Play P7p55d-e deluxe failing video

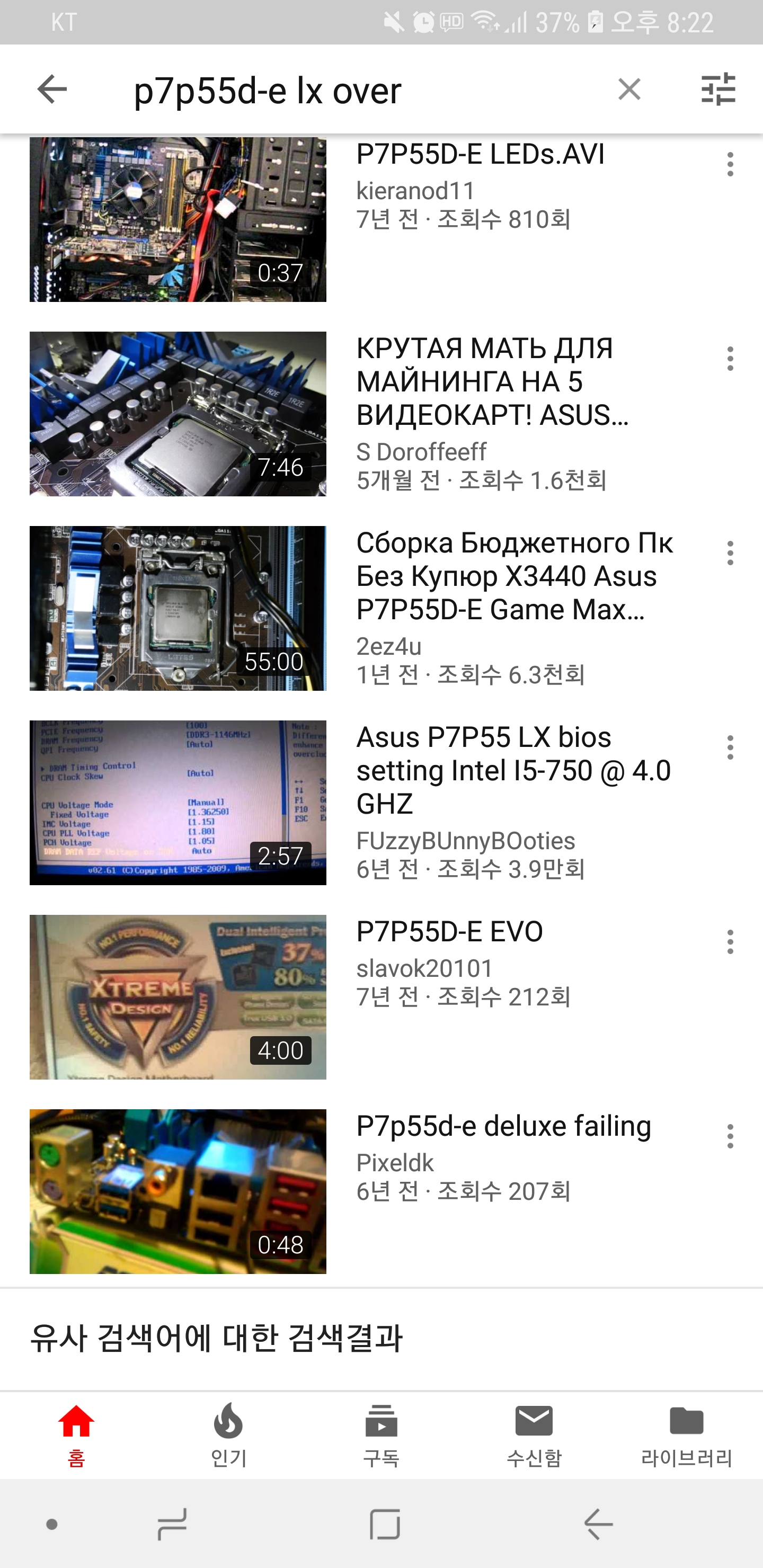(178, 1191)
